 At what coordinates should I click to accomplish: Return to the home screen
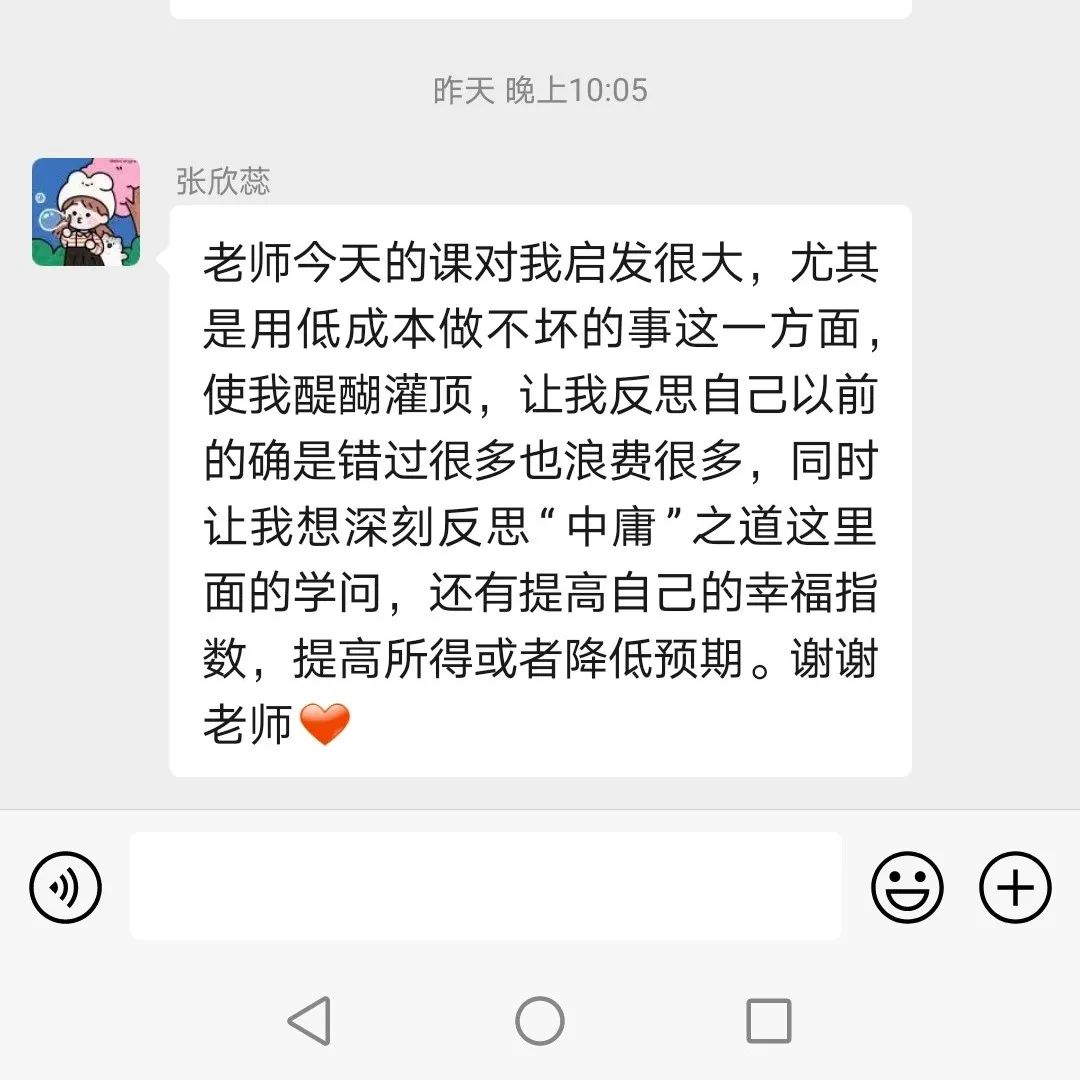click(540, 1021)
